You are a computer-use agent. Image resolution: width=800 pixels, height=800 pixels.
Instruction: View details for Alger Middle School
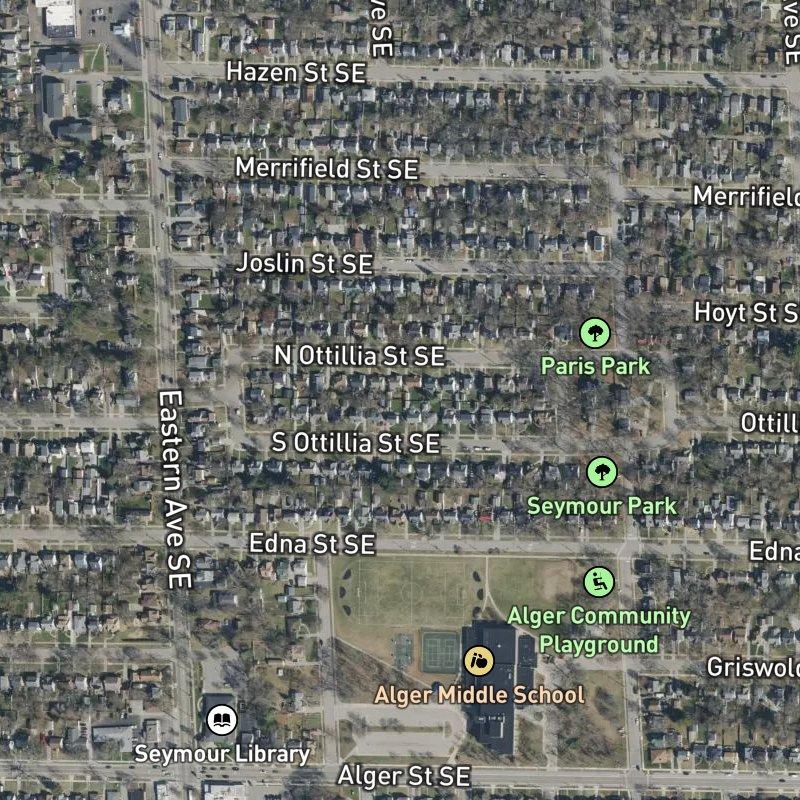point(478,660)
